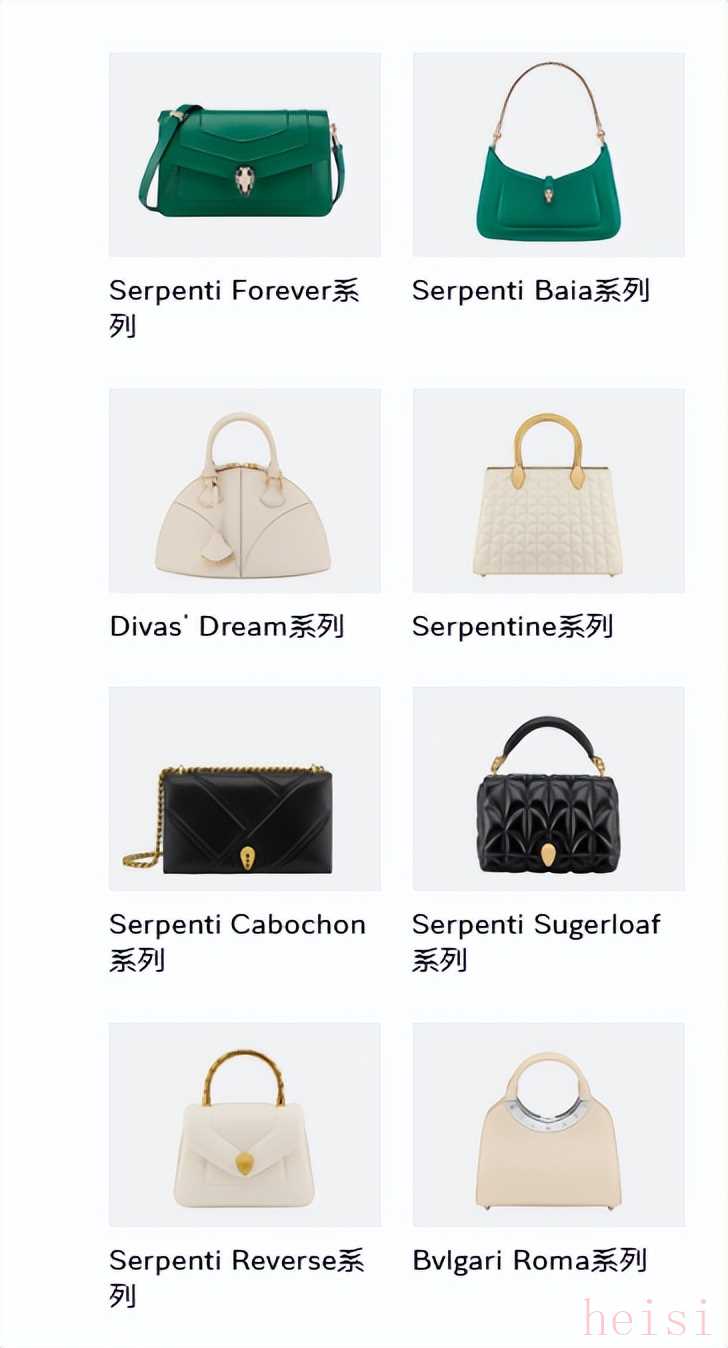Select the Serpenti Reverse series tile
Viewport: 728px width, 1348px height.
pyautogui.click(x=244, y=1125)
